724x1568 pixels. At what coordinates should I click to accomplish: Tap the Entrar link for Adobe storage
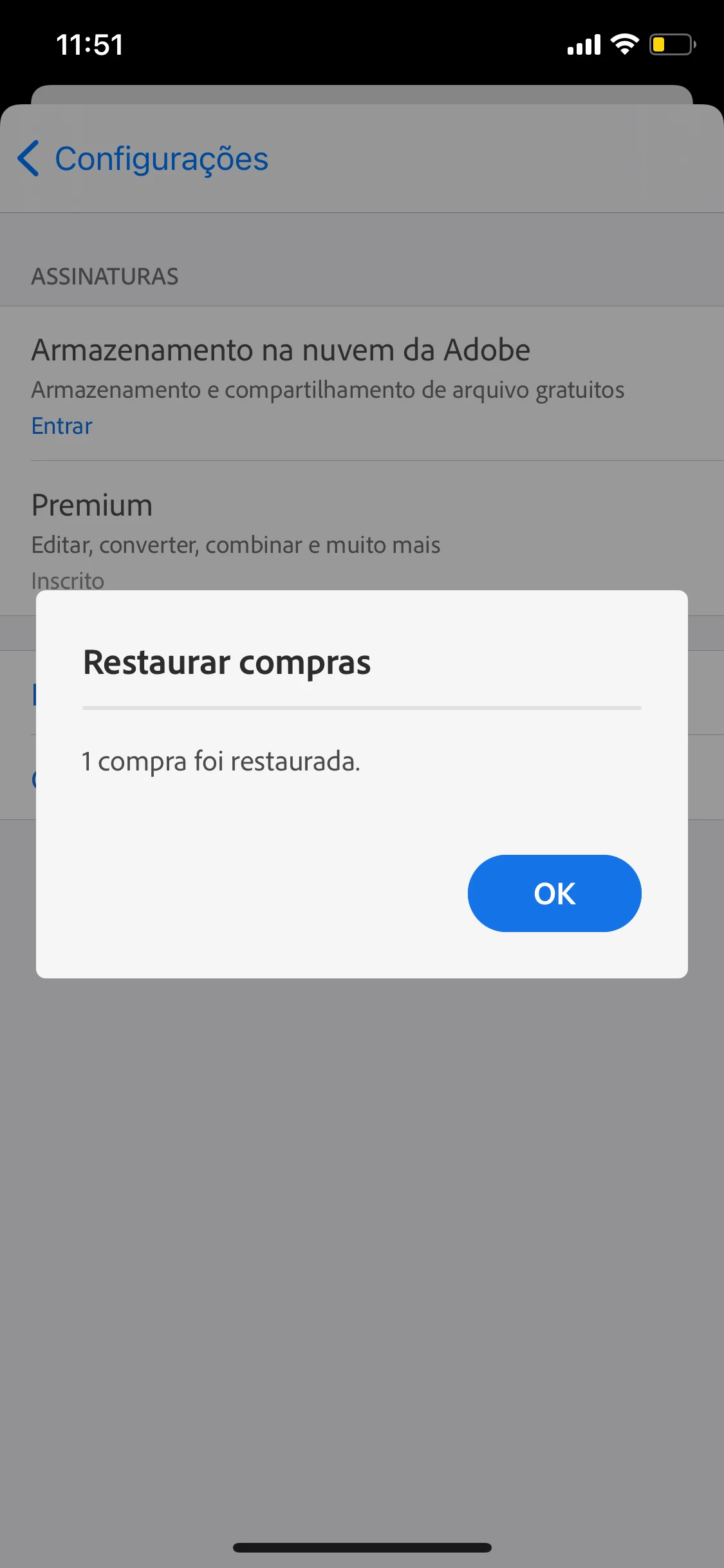point(62,426)
